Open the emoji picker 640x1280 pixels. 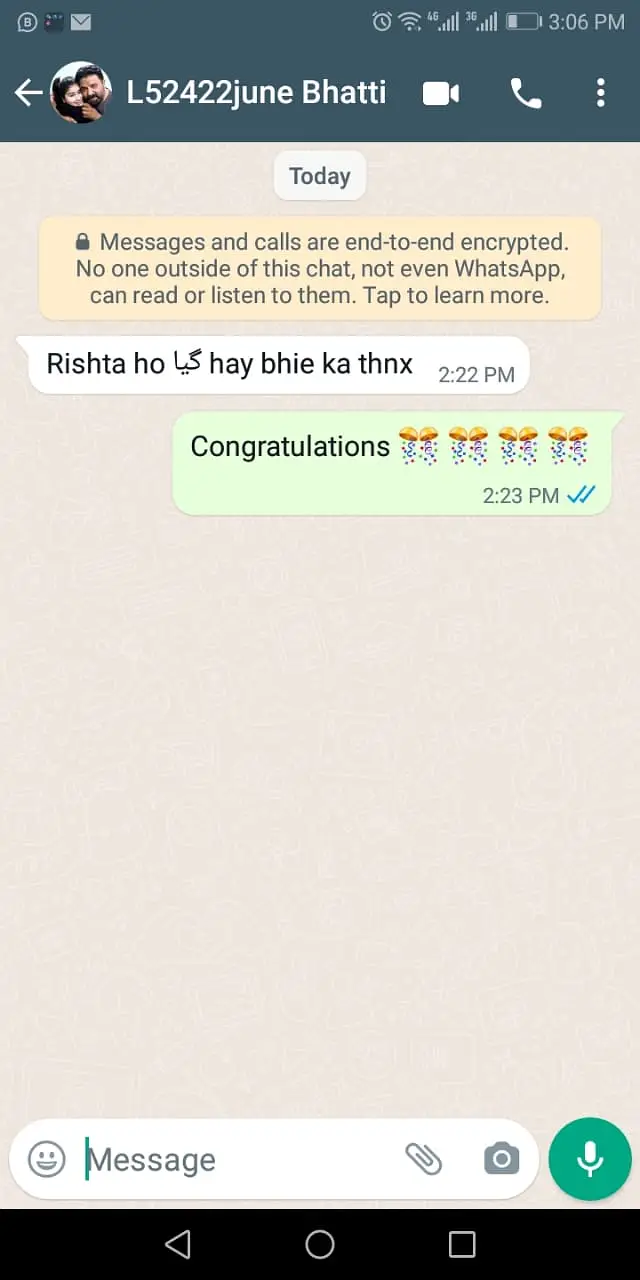(x=46, y=1159)
